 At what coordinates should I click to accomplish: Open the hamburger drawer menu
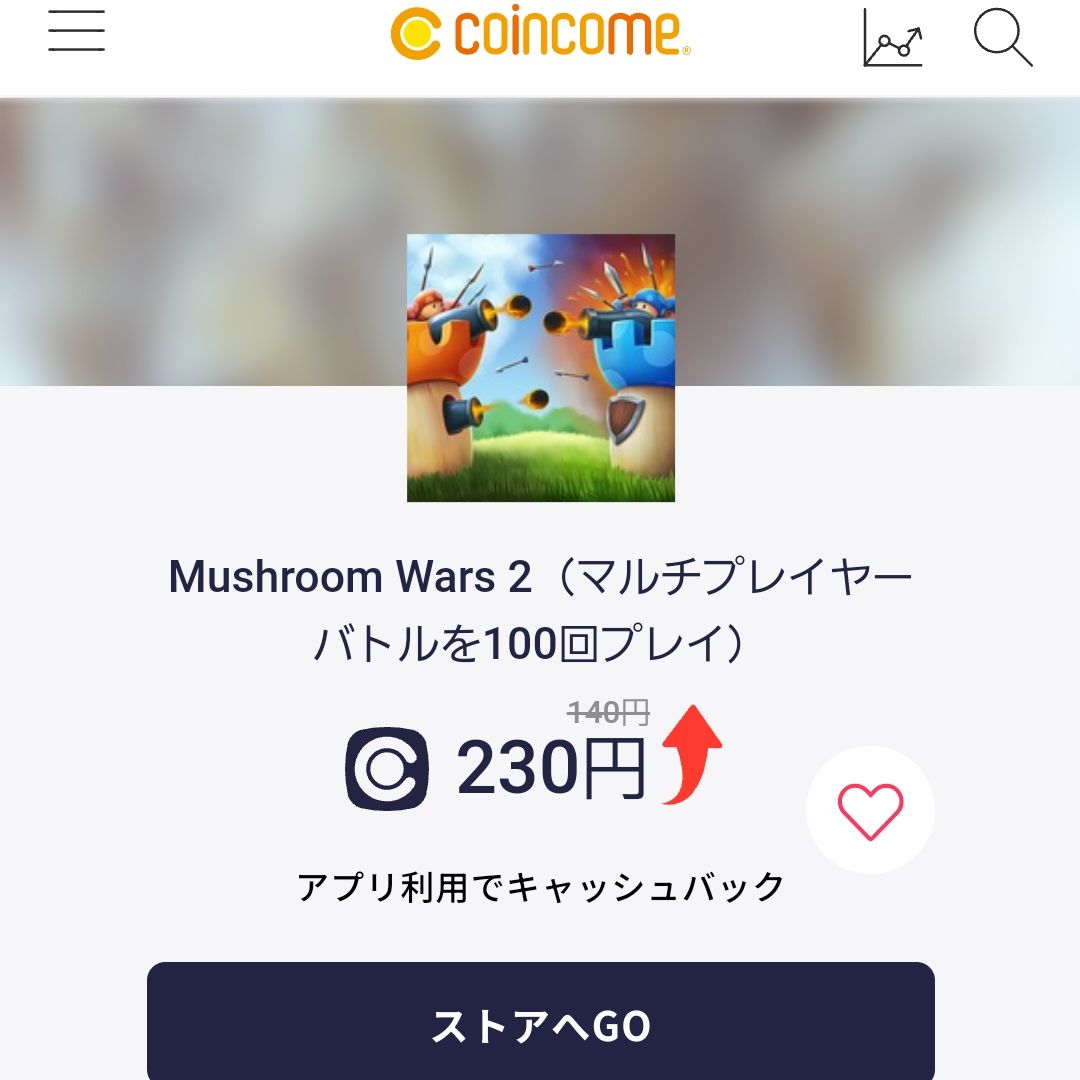pos(76,30)
